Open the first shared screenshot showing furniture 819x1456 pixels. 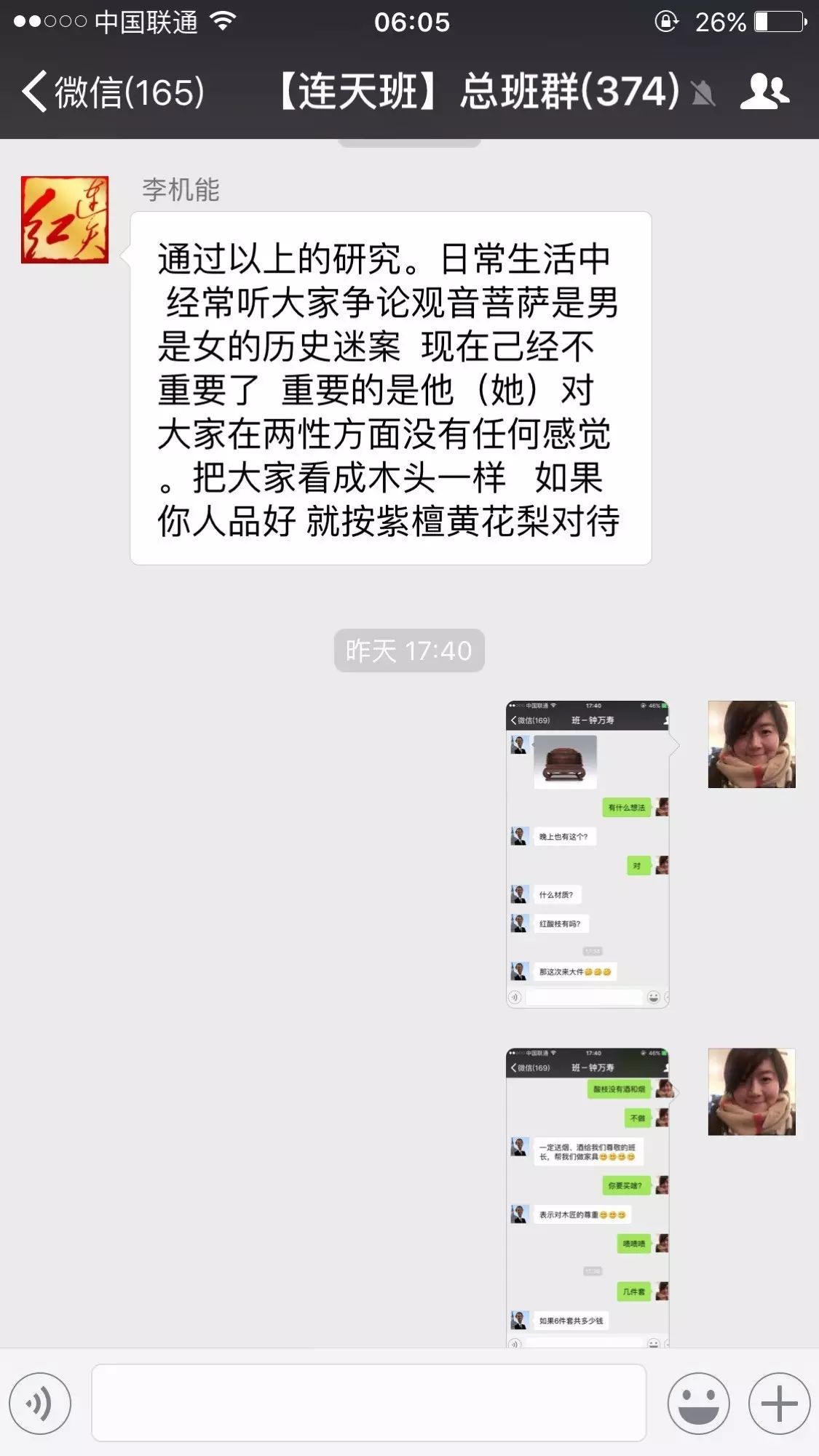587,854
